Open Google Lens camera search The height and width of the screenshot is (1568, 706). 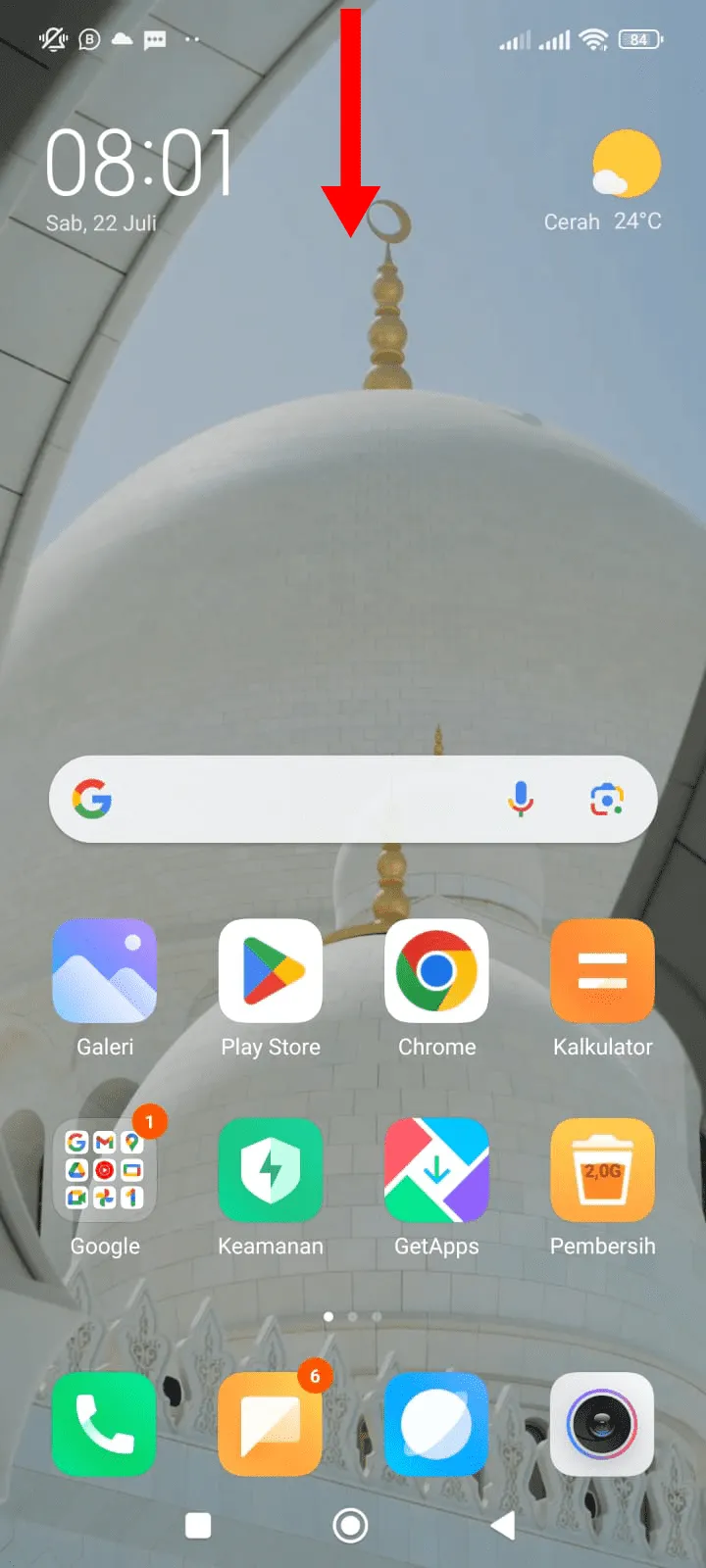607,800
